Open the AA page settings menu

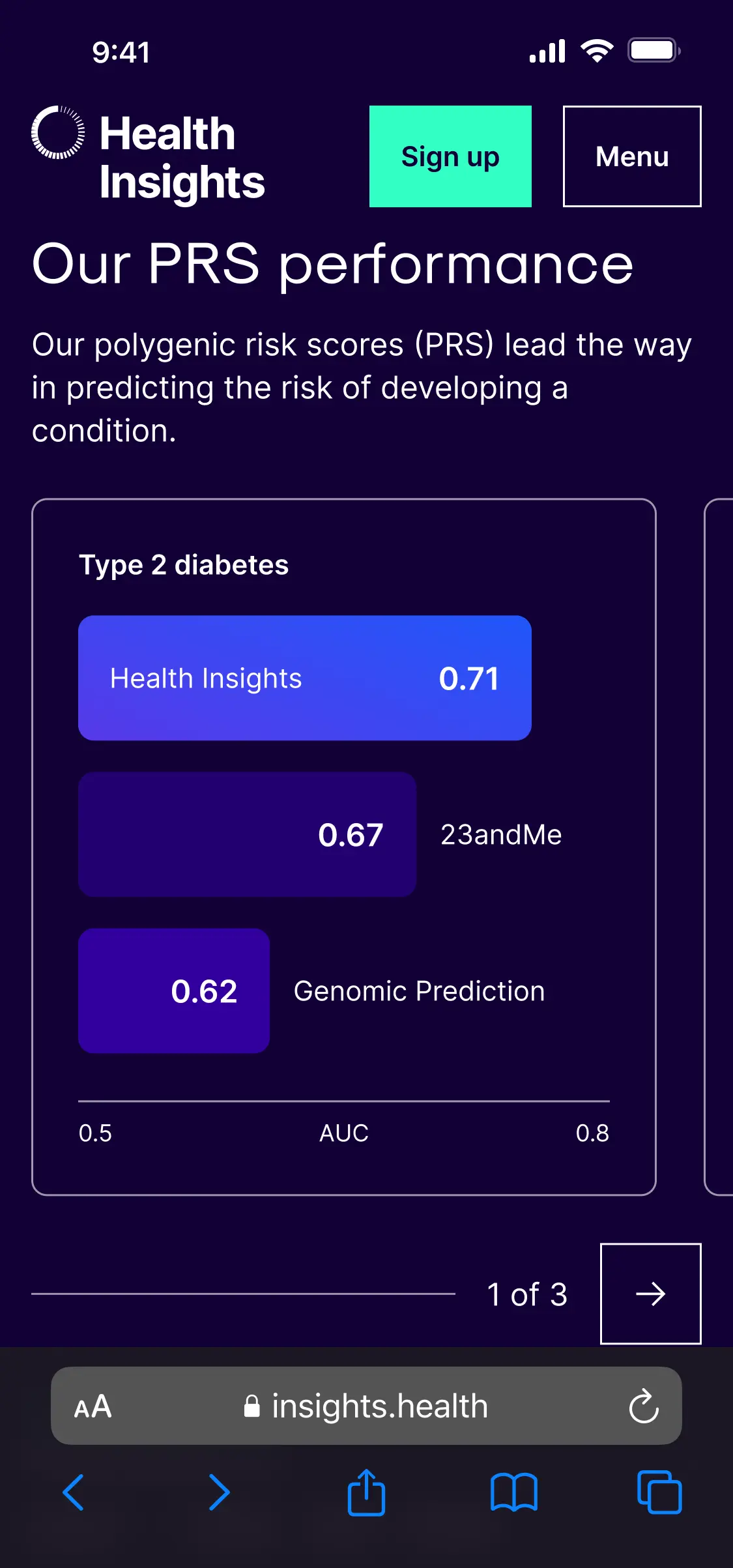[x=93, y=1406]
